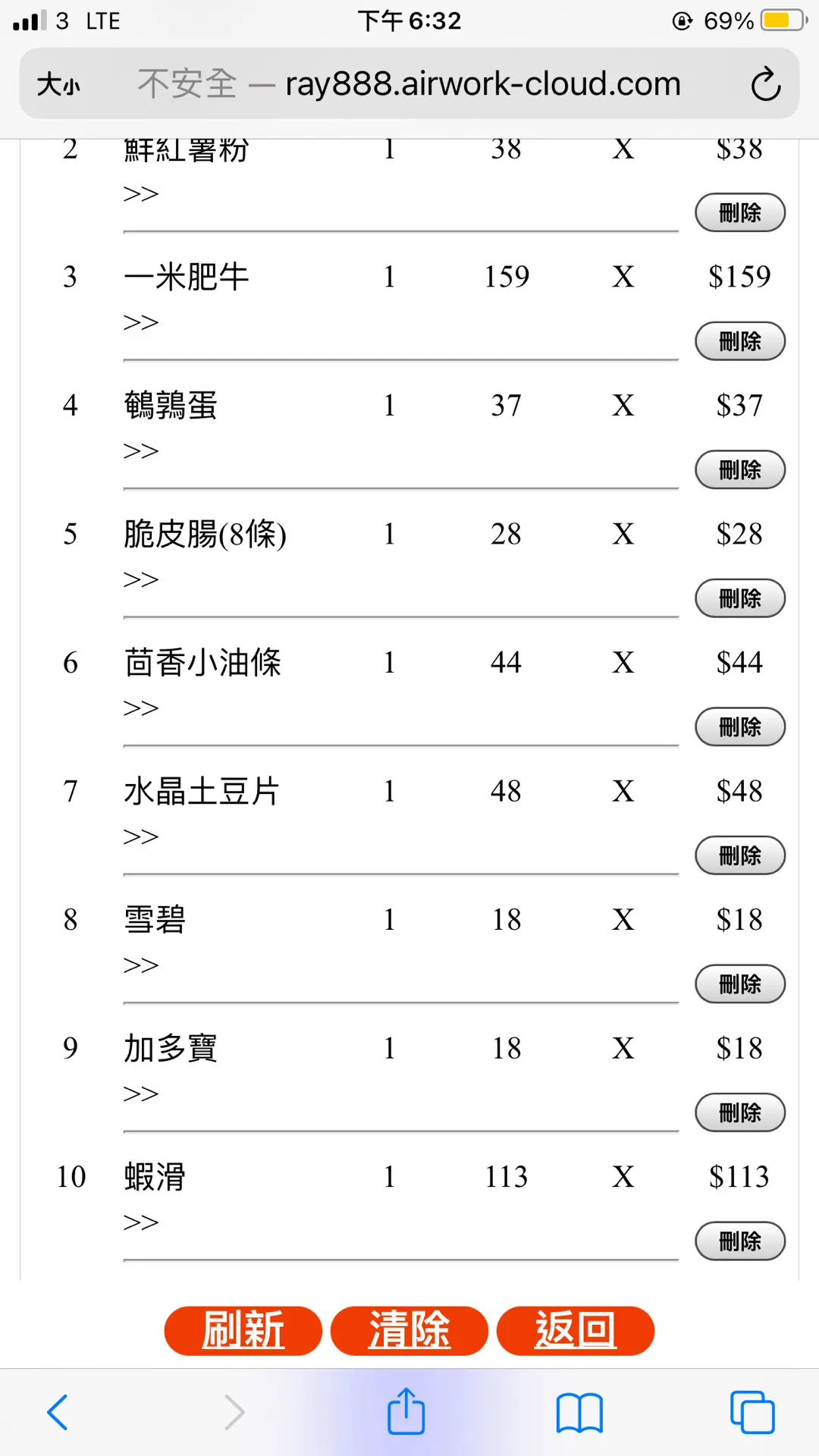Remove 茴香小油條 from the list
This screenshot has width=819, height=1456.
coord(739,726)
